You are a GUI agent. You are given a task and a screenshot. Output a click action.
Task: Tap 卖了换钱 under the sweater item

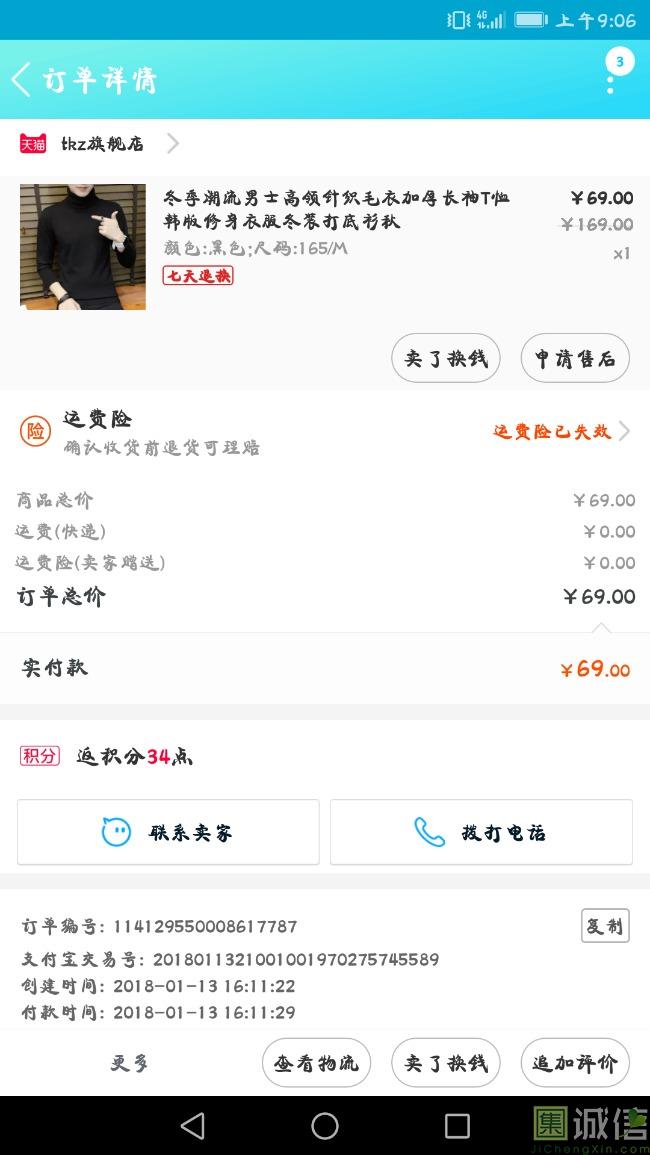pos(445,359)
